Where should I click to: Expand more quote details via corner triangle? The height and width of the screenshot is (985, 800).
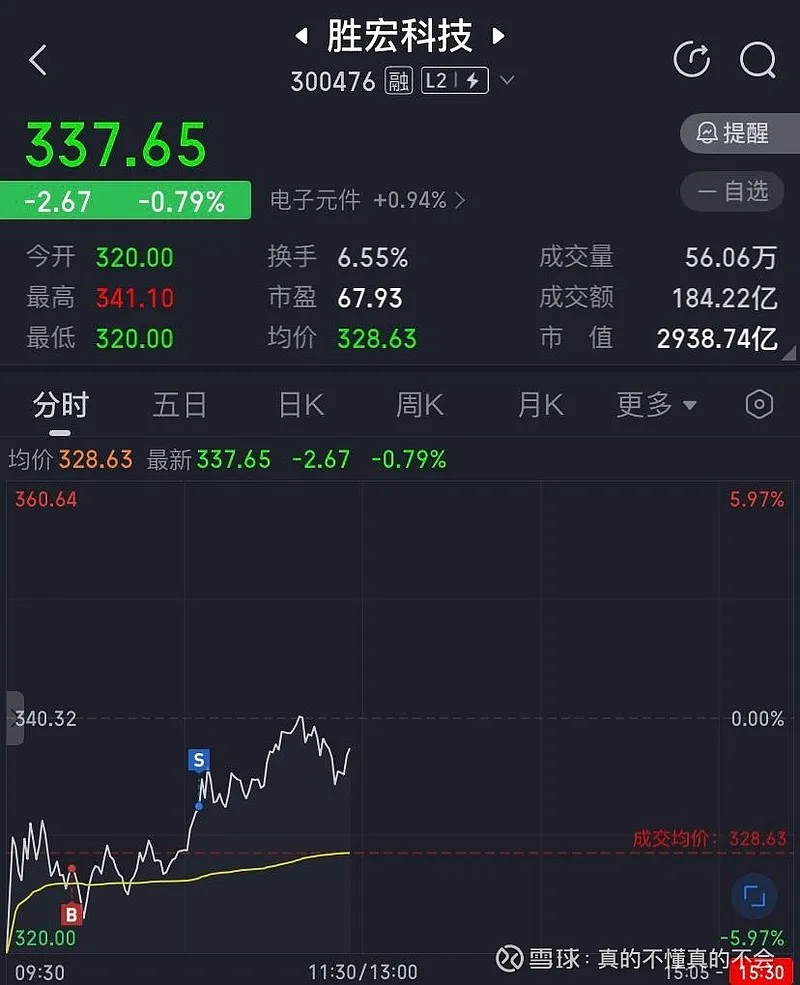(790, 353)
